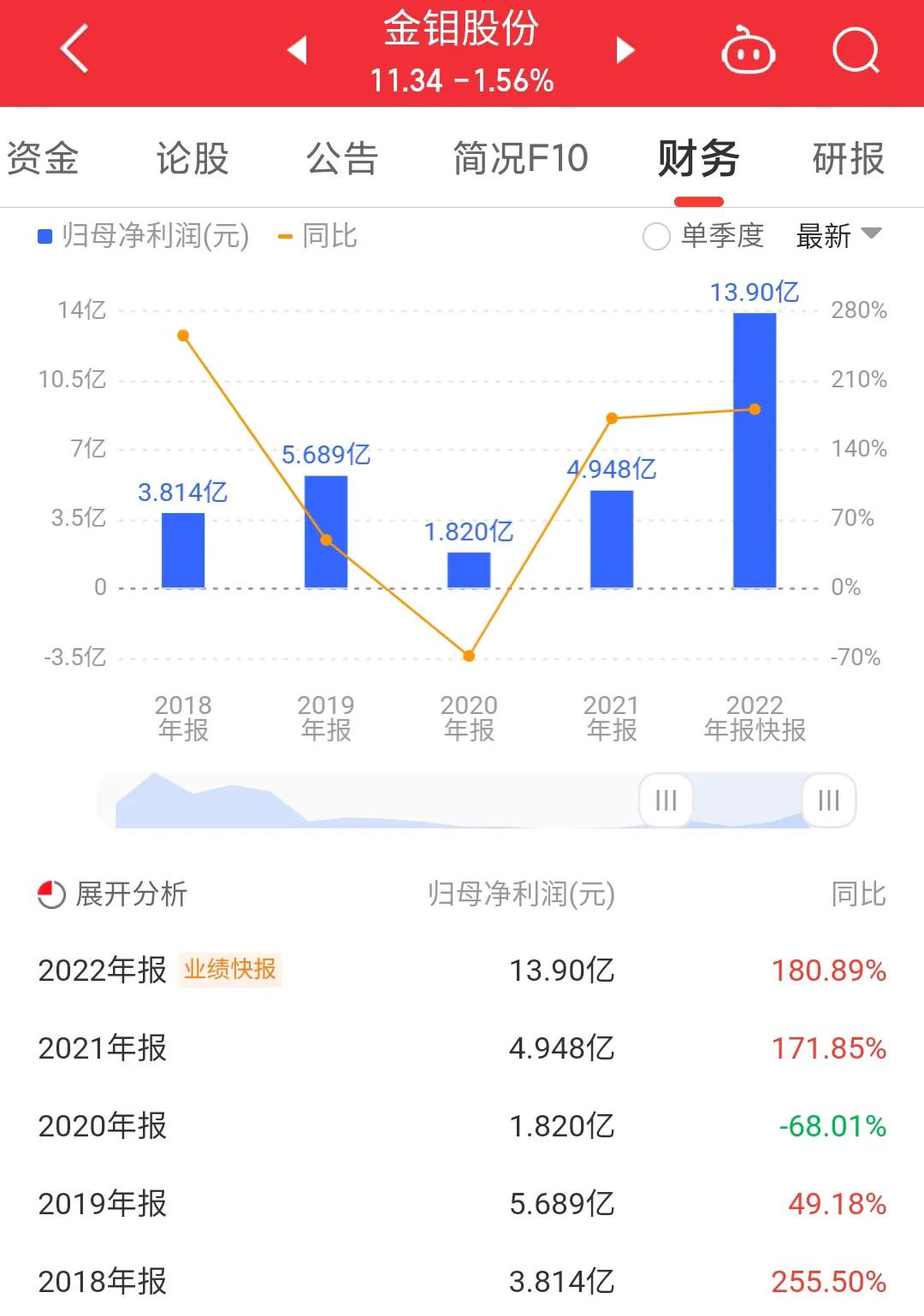Switch to the previous stock
This screenshot has height=1316, width=924.
[x=297, y=50]
